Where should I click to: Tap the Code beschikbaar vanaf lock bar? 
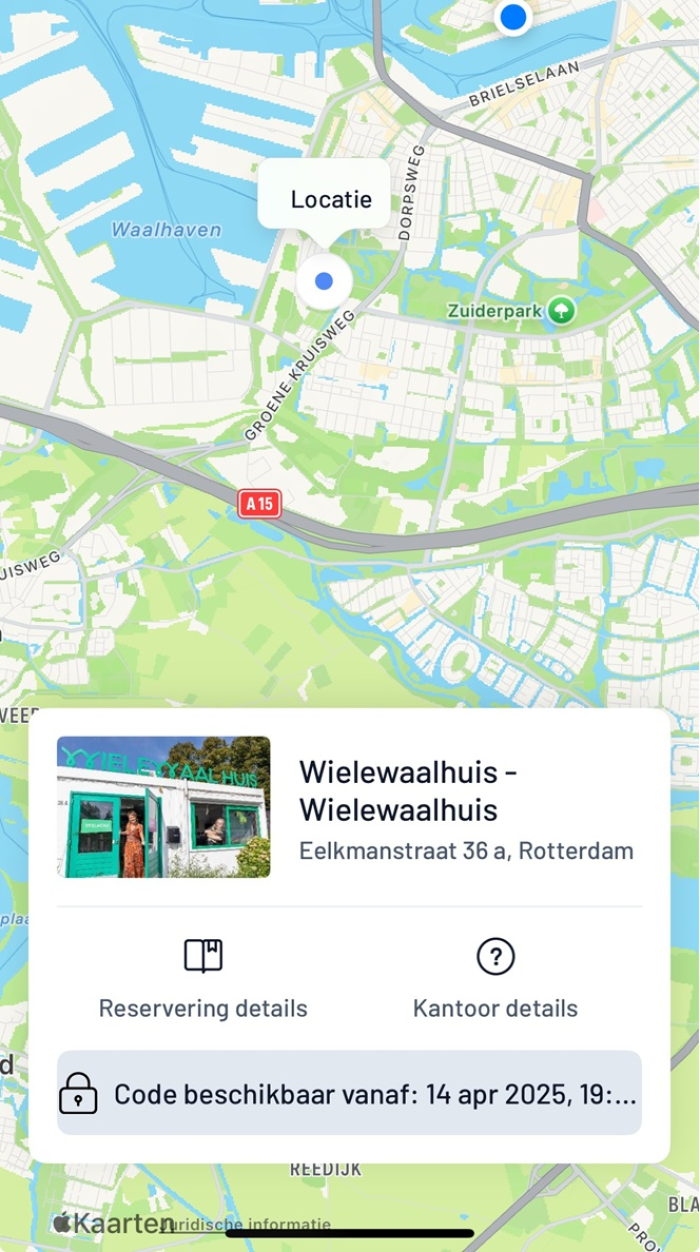point(349,1093)
